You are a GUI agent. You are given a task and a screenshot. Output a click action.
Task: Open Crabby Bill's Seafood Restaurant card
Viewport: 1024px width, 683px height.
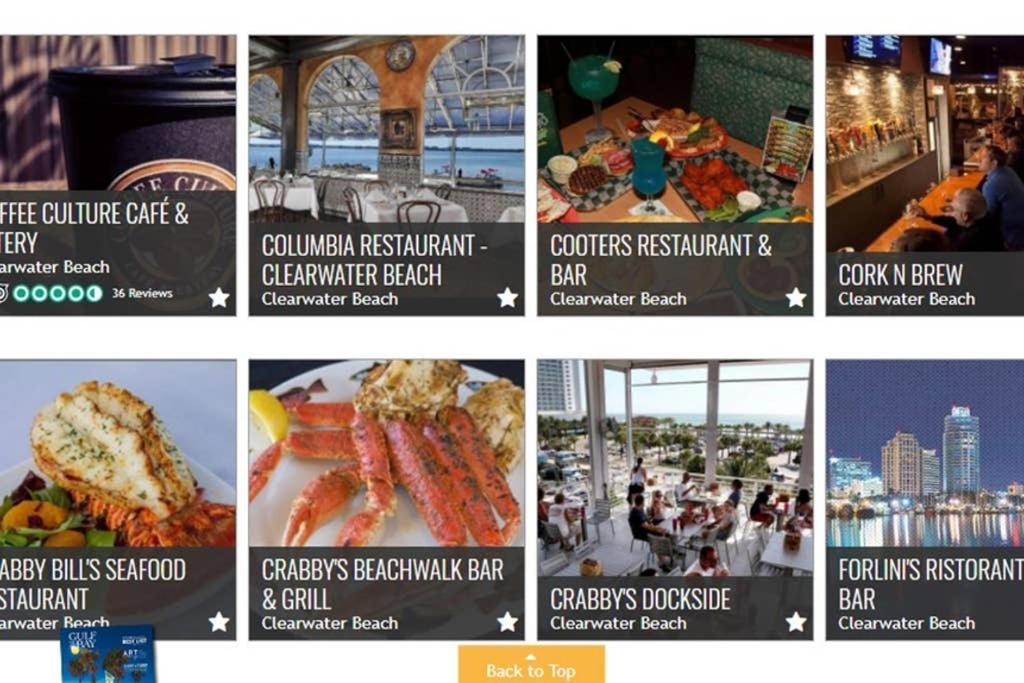click(x=93, y=584)
